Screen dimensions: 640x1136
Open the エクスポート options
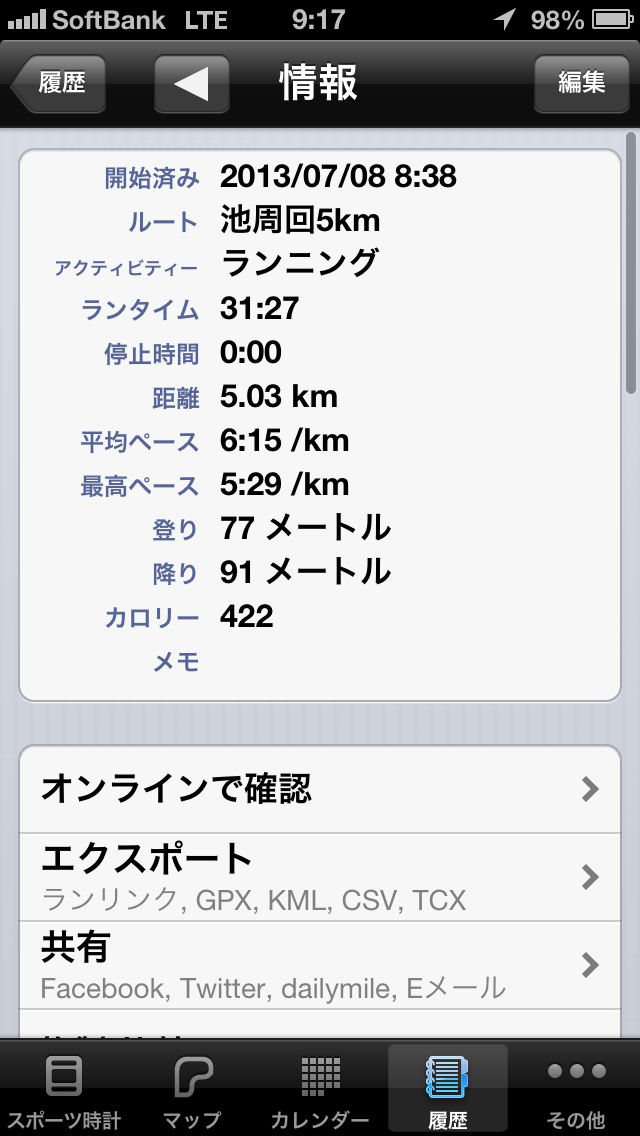coord(320,877)
